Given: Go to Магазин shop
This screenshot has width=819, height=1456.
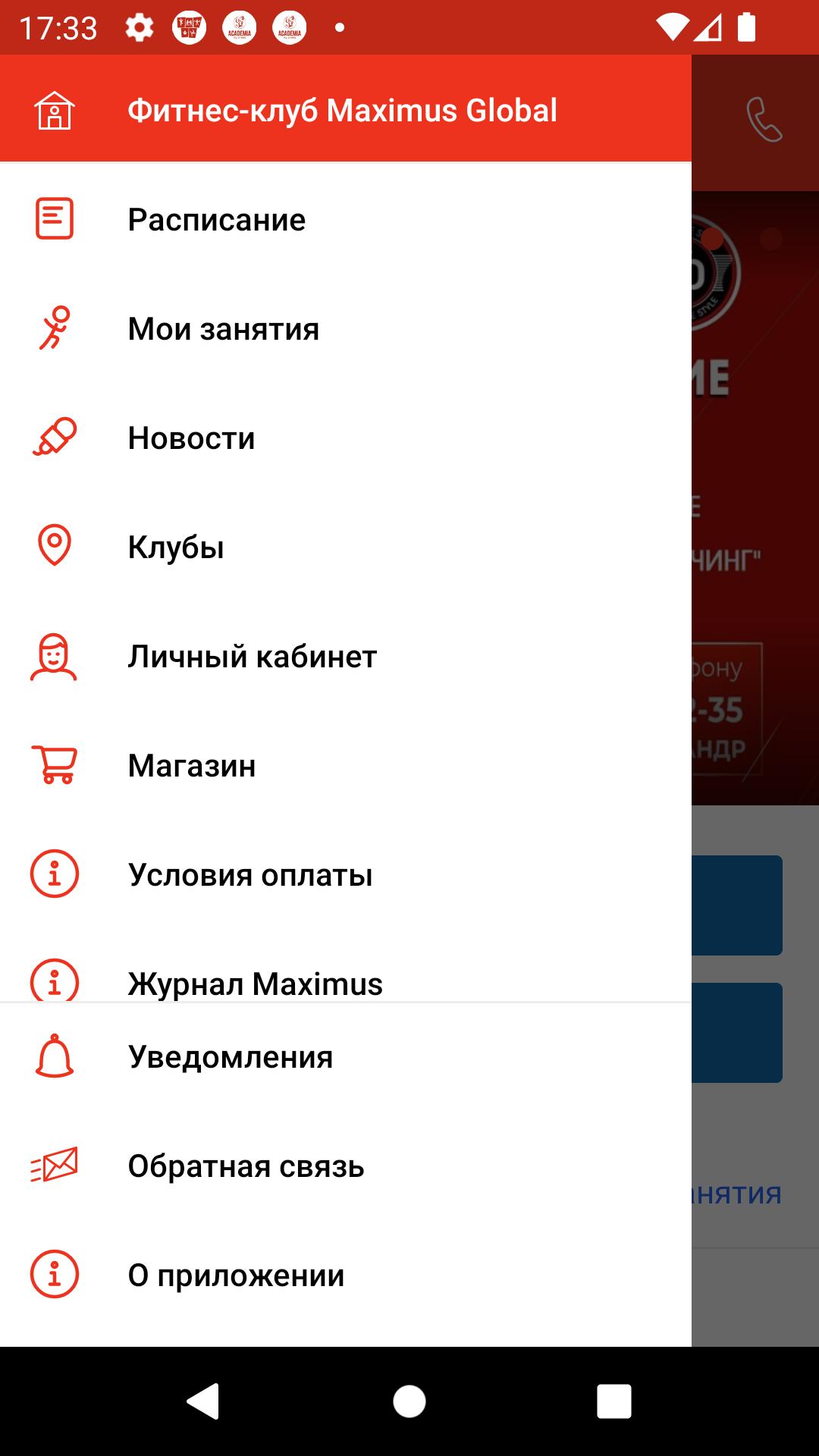Looking at the screenshot, I should (191, 766).
